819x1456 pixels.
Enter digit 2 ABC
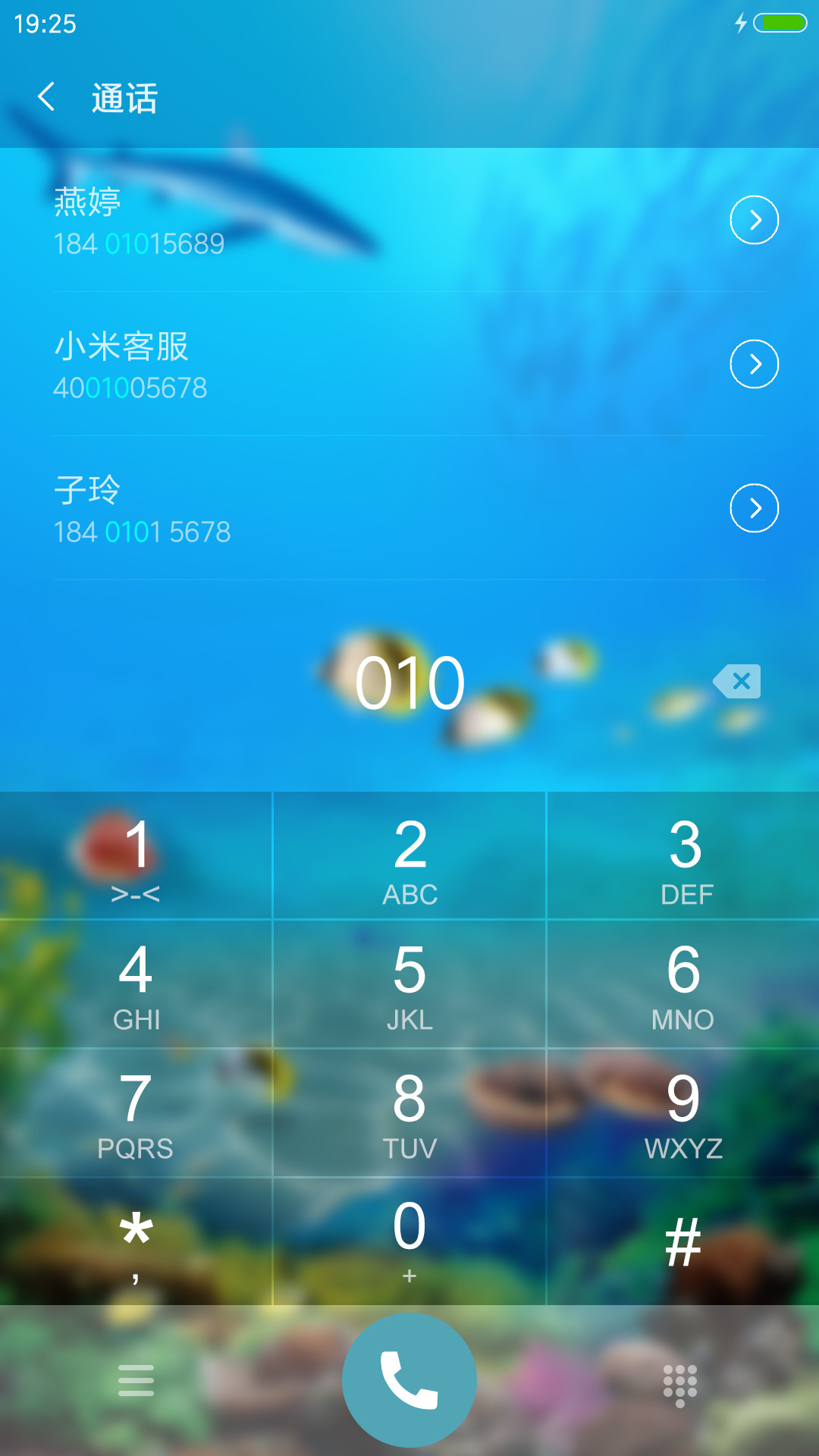tap(409, 857)
